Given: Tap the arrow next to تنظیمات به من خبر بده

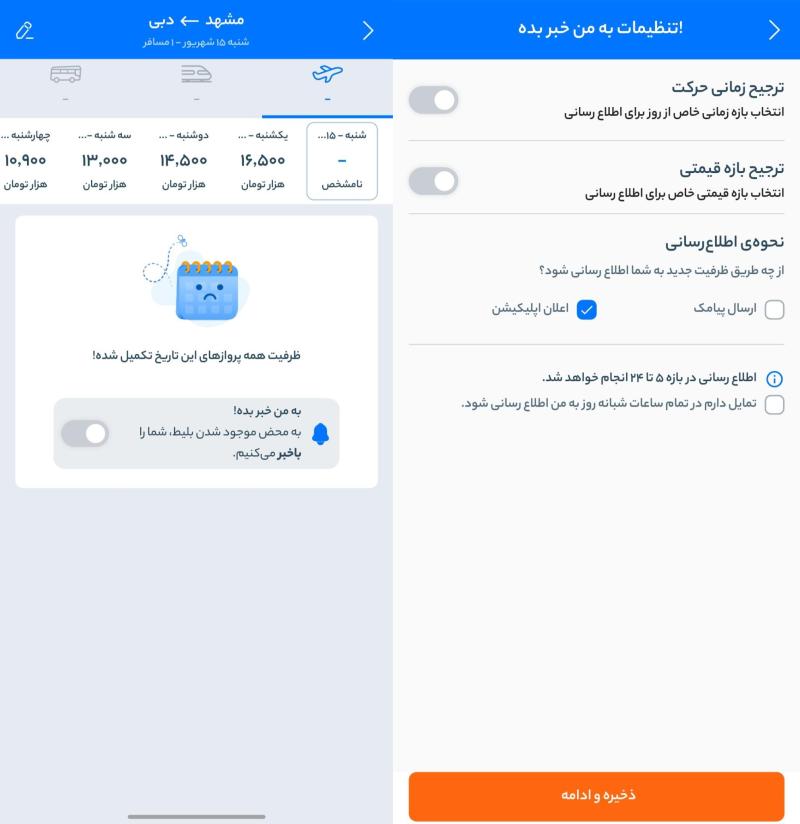Looking at the screenshot, I should tap(774, 30).
